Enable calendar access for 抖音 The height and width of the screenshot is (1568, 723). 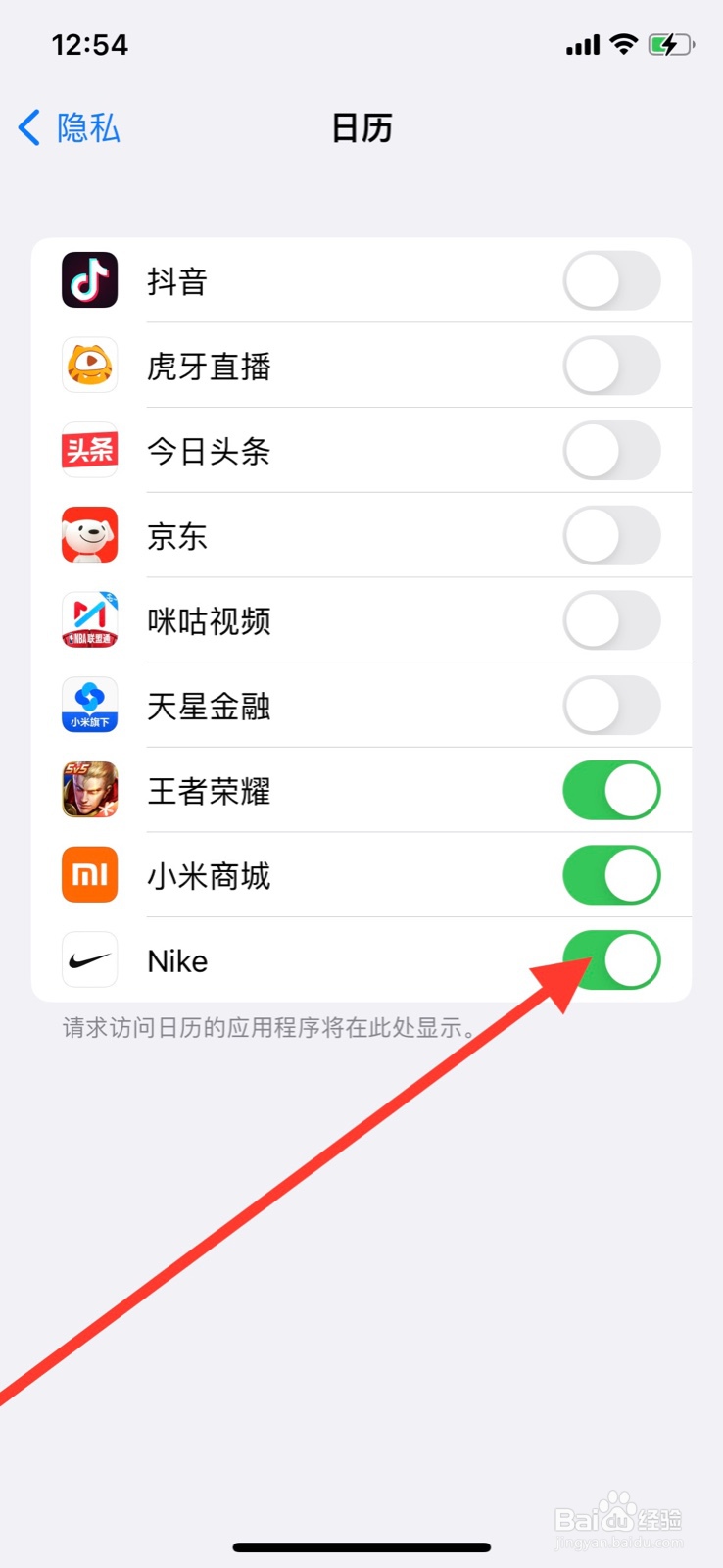pyautogui.click(x=611, y=281)
